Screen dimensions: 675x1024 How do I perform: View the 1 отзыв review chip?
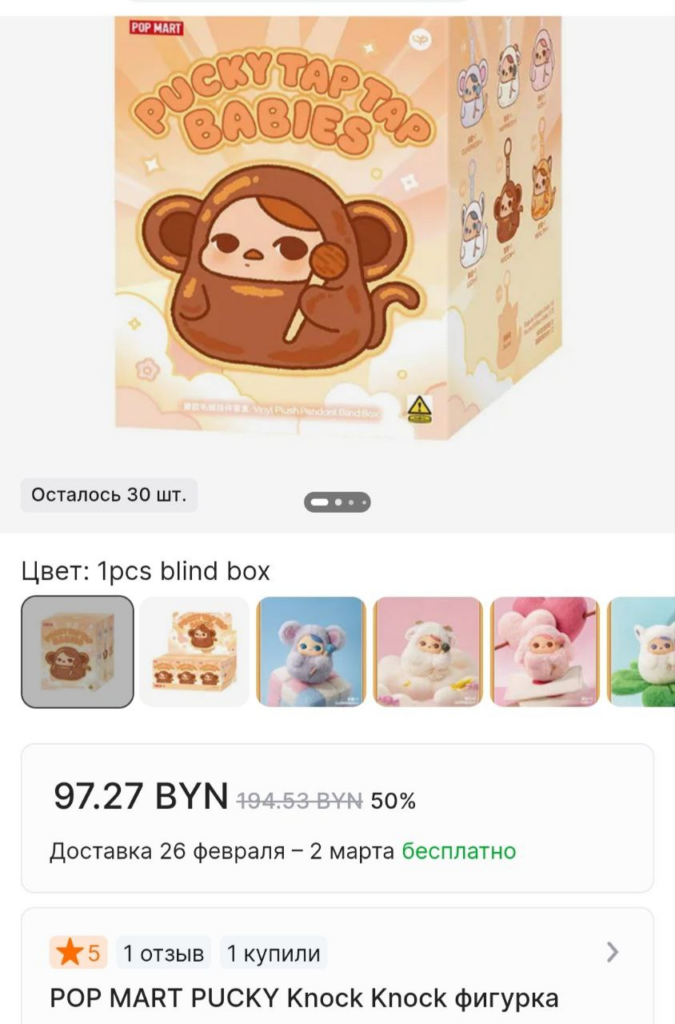pos(164,953)
